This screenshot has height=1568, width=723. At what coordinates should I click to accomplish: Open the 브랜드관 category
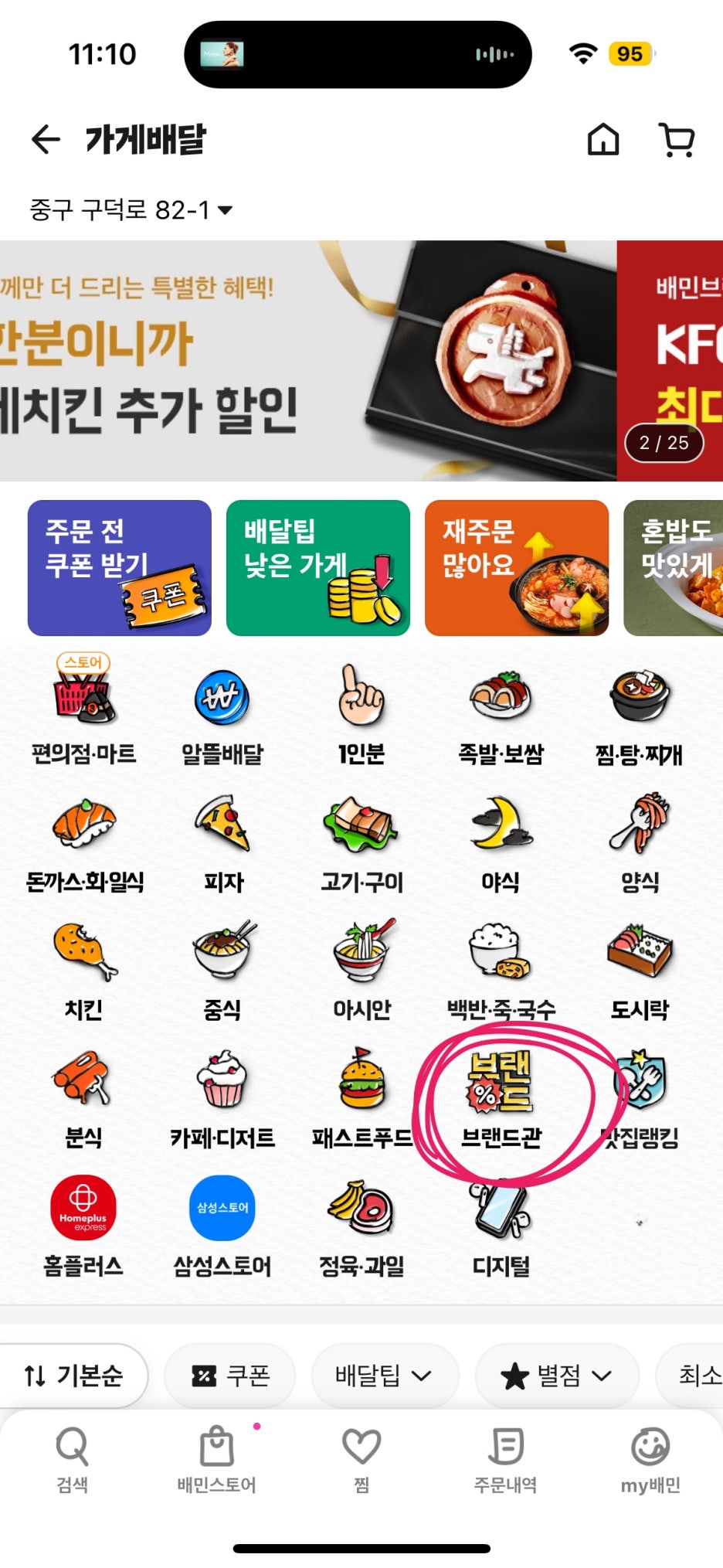[501, 1099]
